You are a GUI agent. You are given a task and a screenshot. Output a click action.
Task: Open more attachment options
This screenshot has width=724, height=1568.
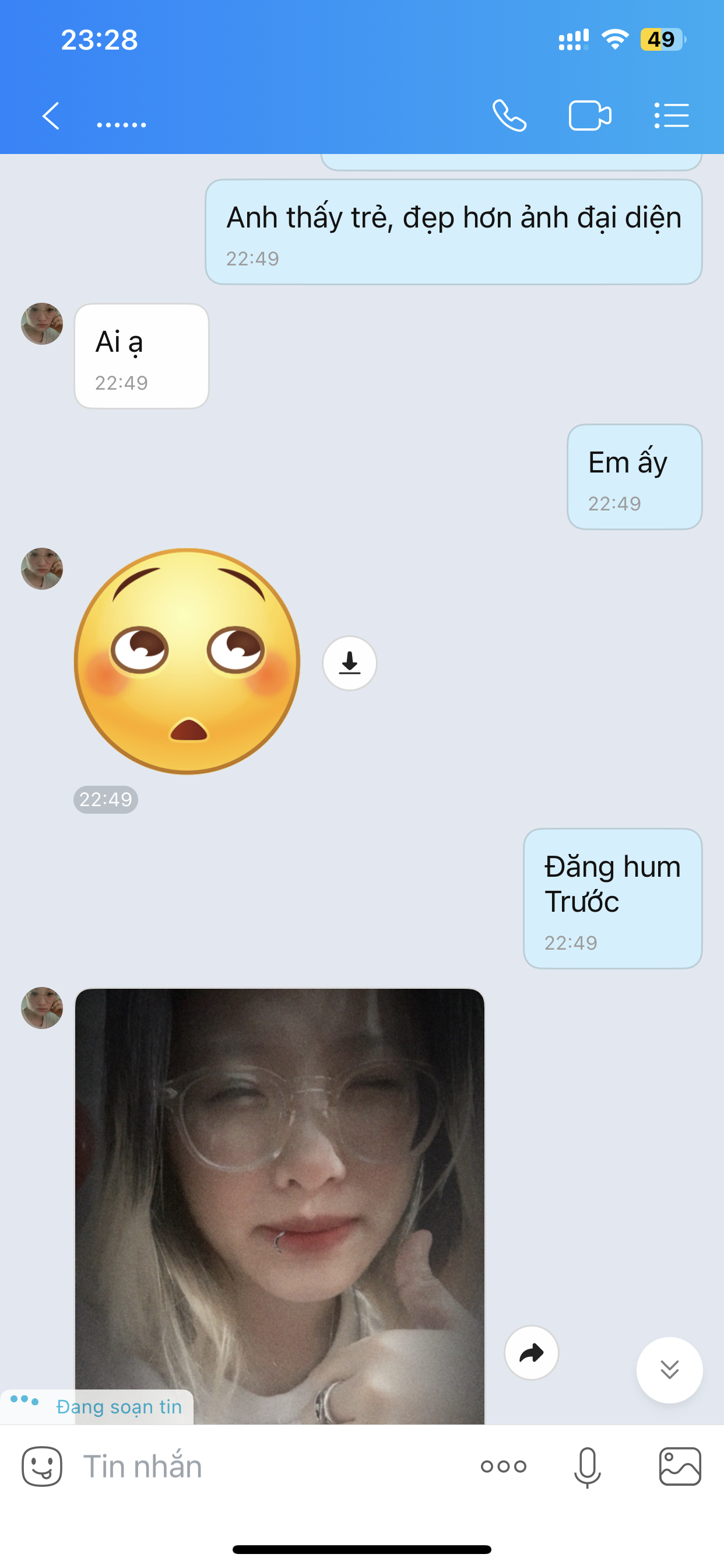pyautogui.click(x=503, y=1467)
